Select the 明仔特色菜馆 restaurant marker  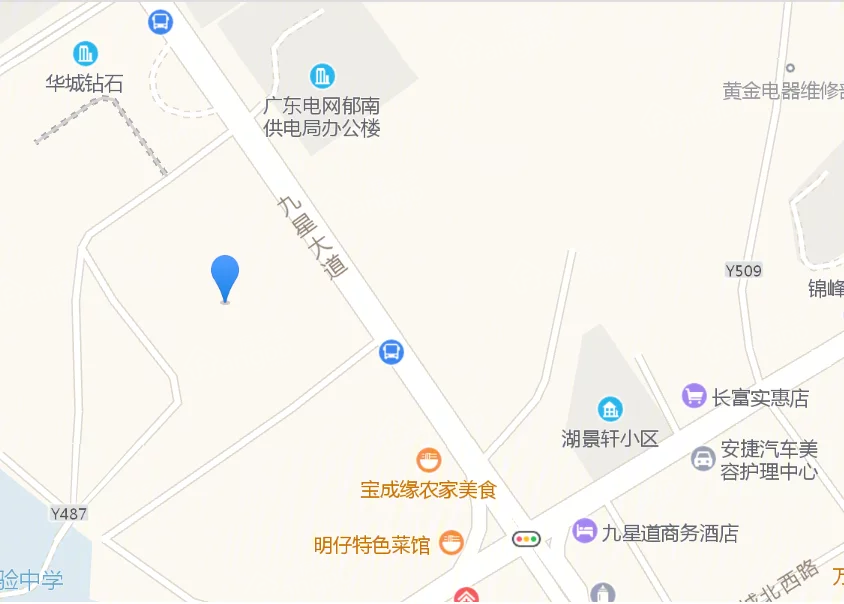[x=451, y=543]
